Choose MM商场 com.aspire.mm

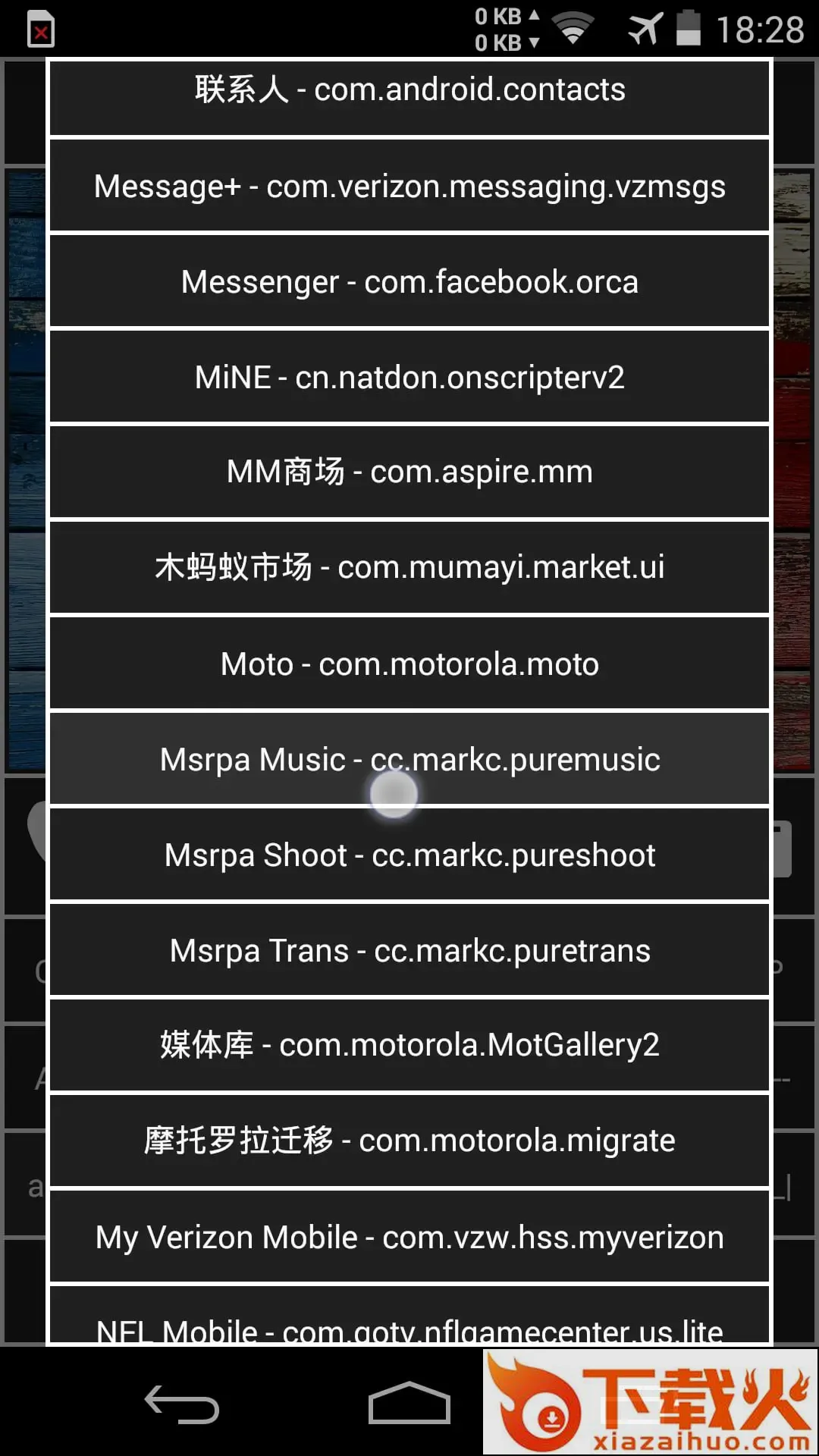(409, 472)
